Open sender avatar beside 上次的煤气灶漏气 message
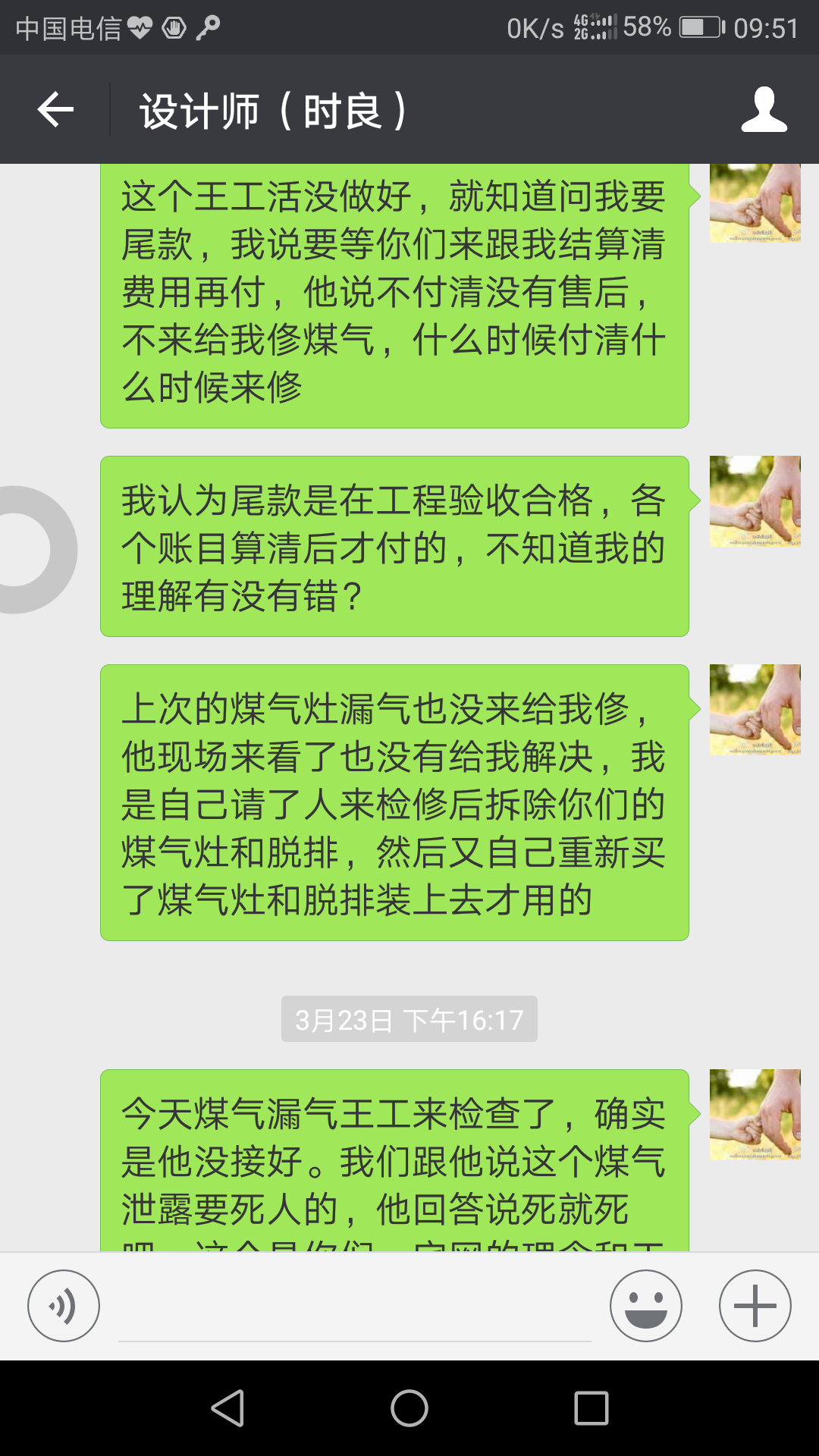819x1456 pixels. click(x=755, y=710)
